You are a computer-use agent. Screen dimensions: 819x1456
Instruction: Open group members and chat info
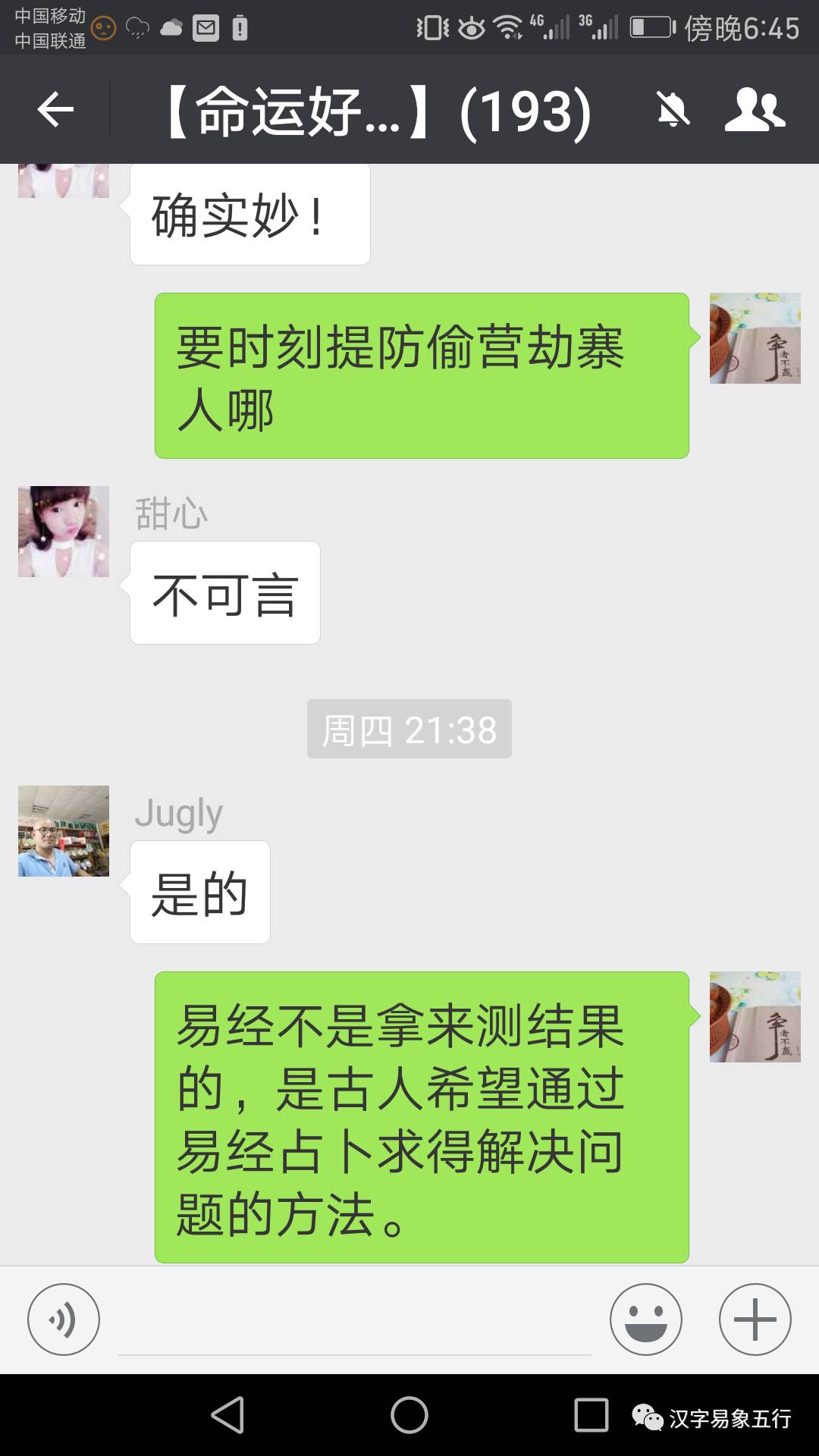pos(755,110)
